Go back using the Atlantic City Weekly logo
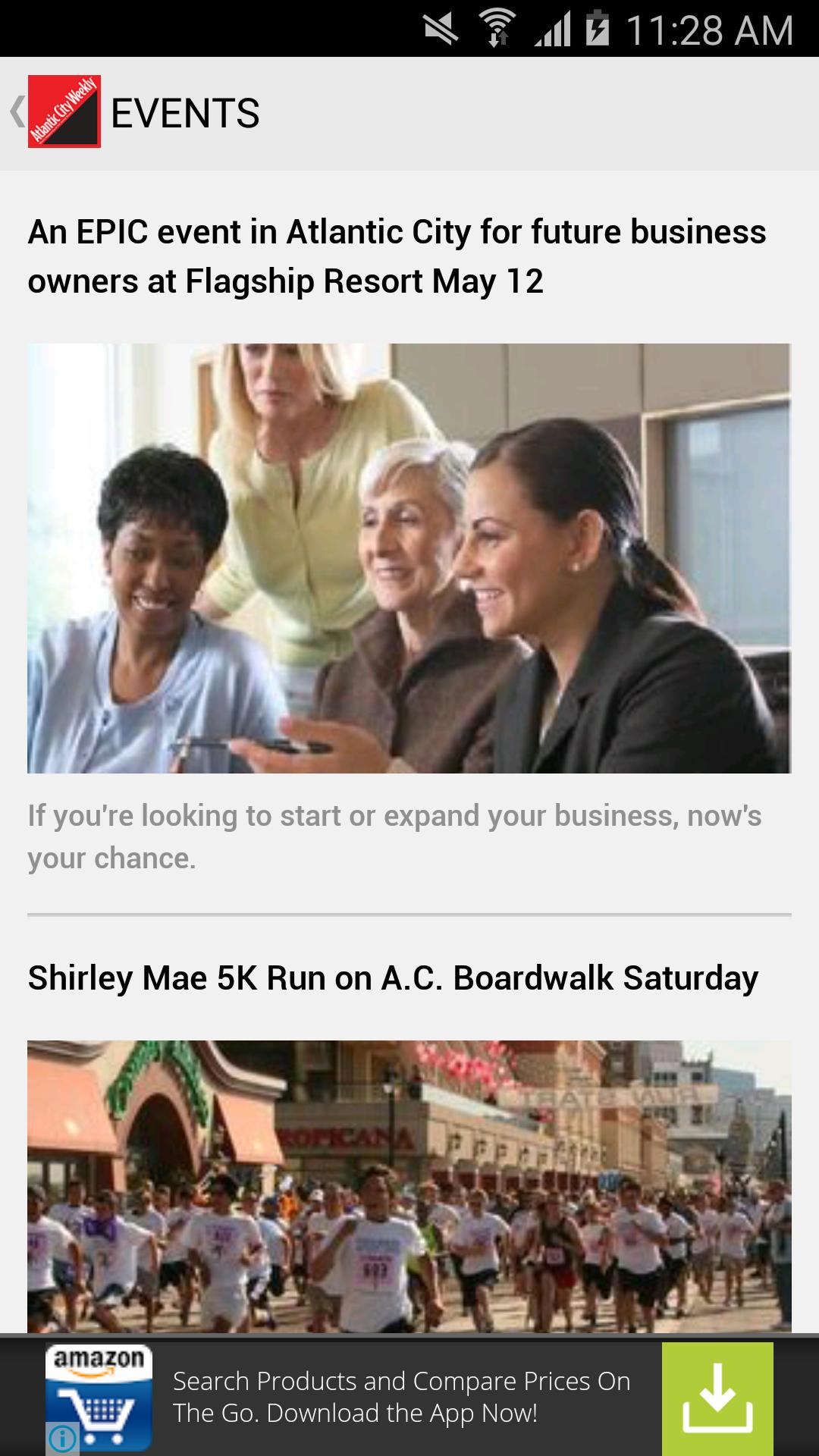 (64, 111)
